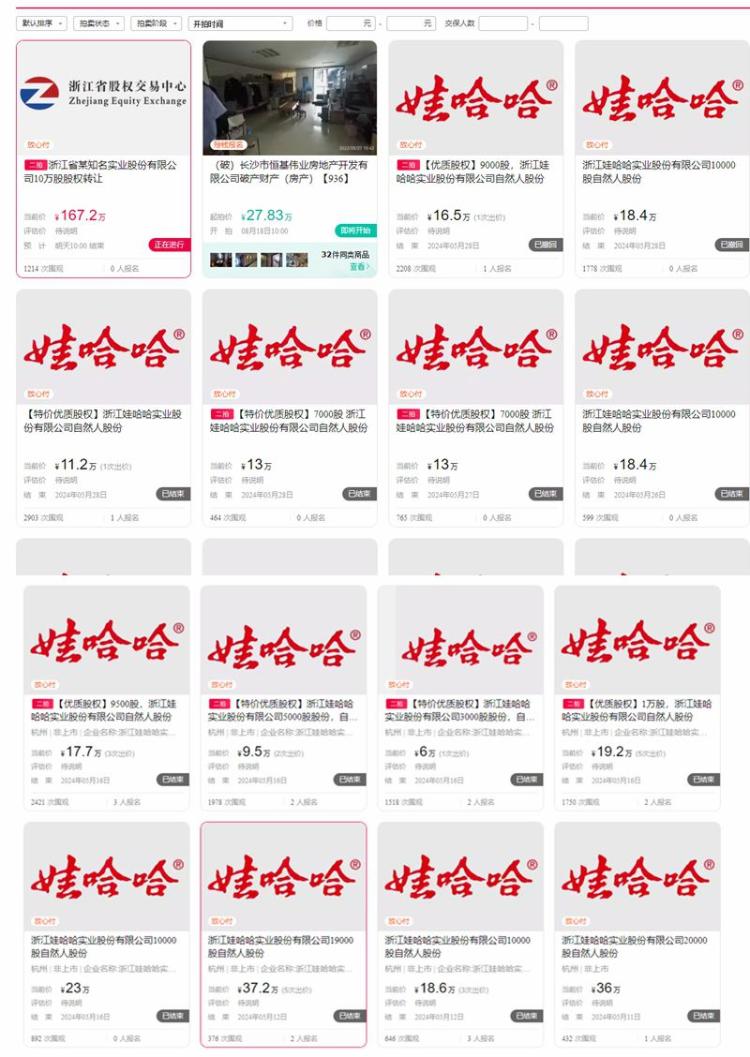The width and height of the screenshot is (750, 1057).
Task: Open the 5000股 娃哈哈 9.5万 listing
Action: [283, 710]
